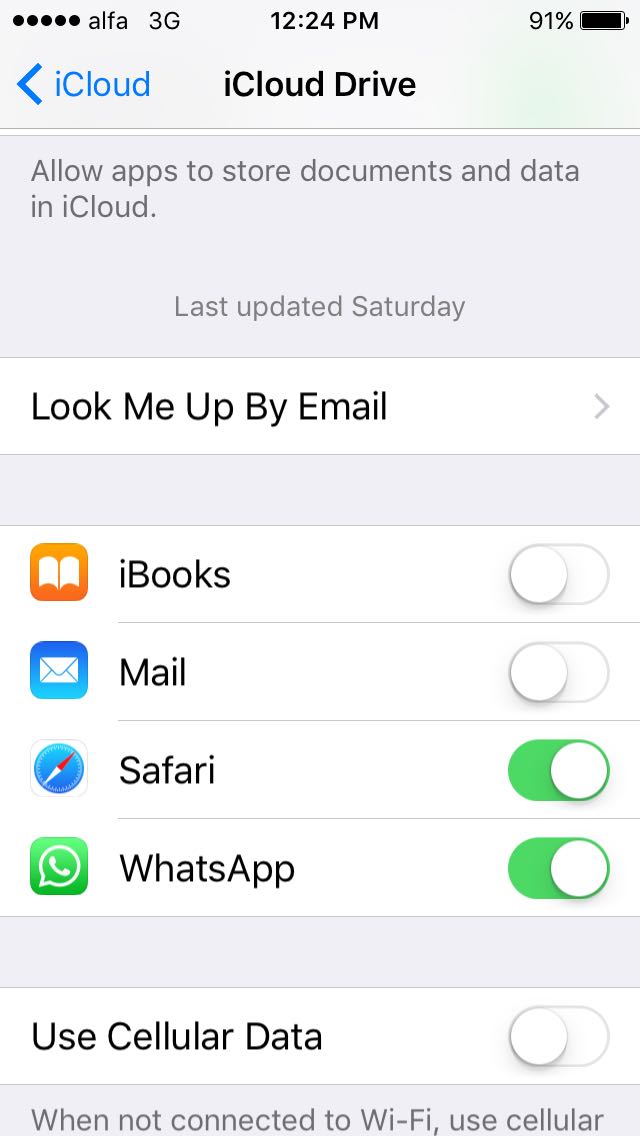
Task: Turn on the Mail switch
Action: coord(559,672)
